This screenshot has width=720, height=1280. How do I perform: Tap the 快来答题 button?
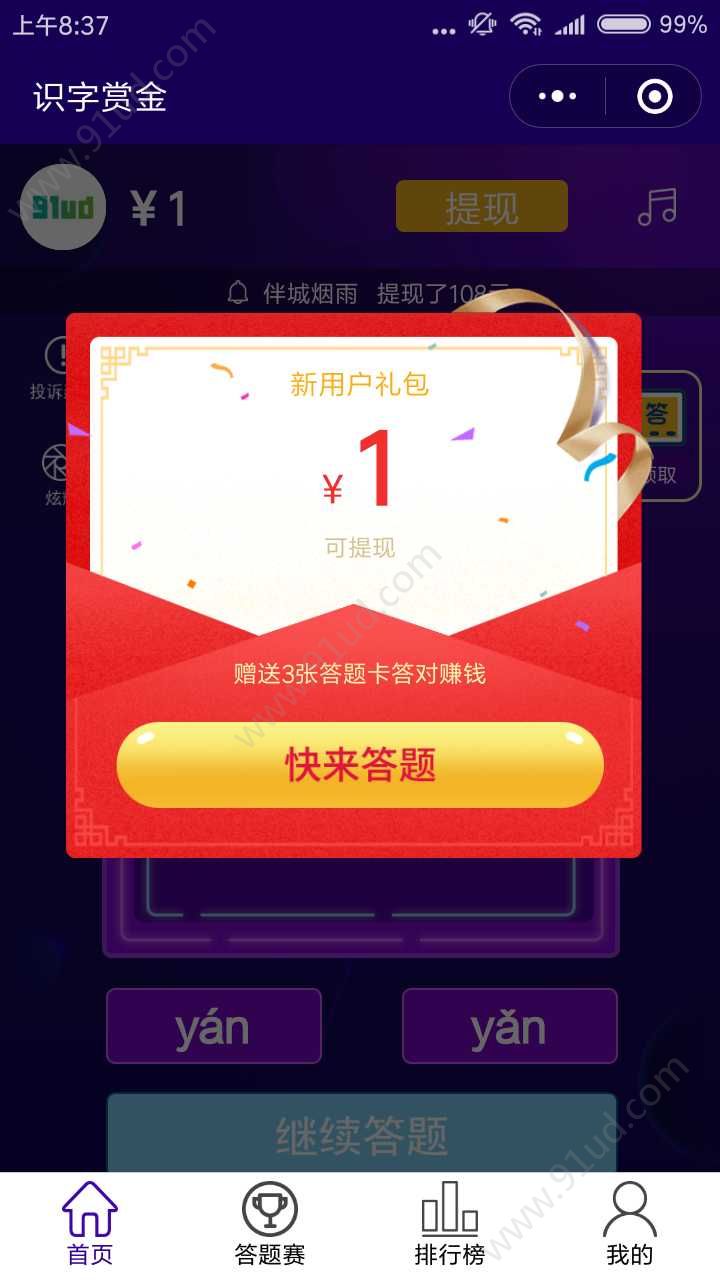pos(360,765)
